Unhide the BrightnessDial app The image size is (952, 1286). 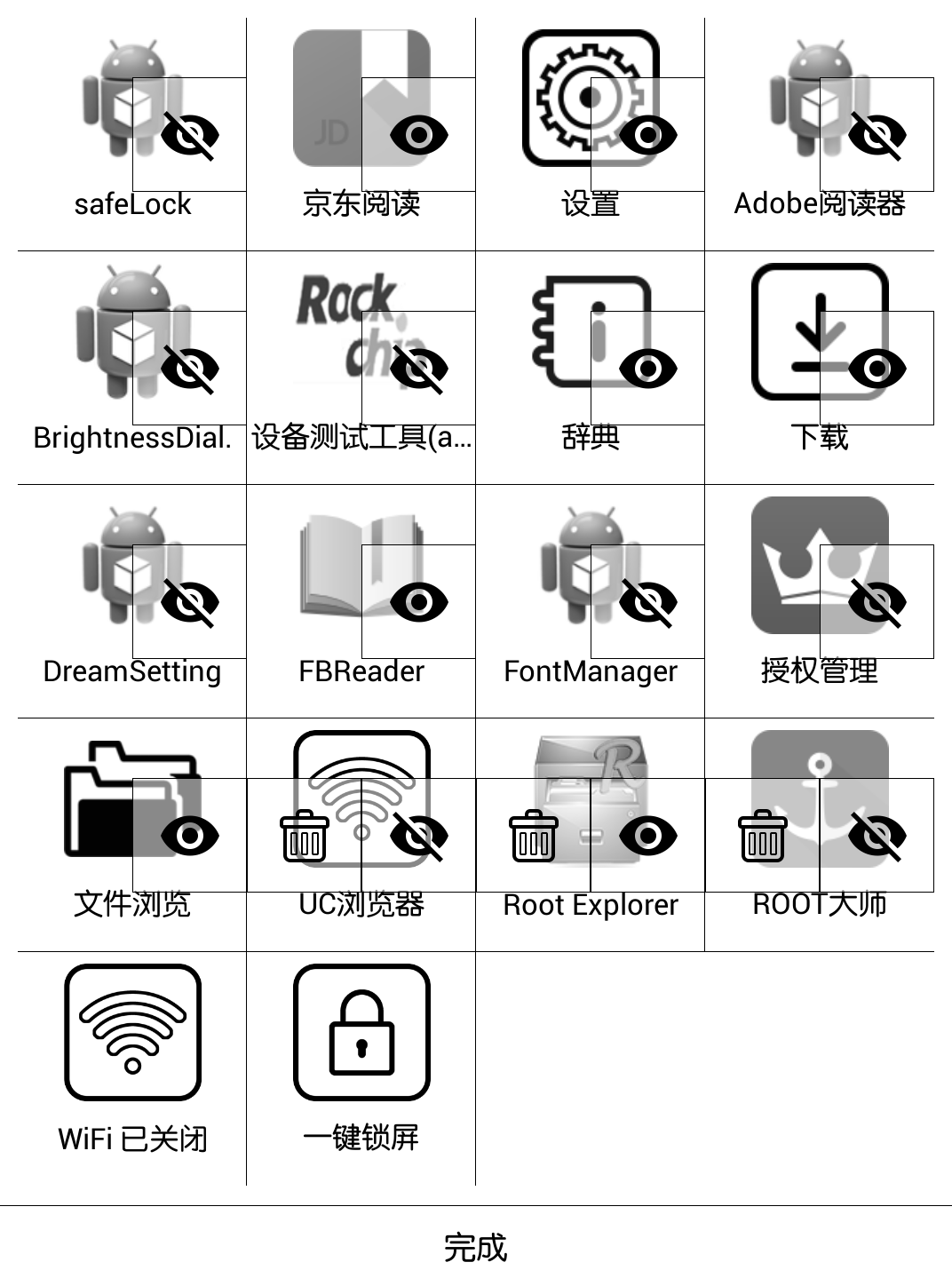[x=189, y=369]
